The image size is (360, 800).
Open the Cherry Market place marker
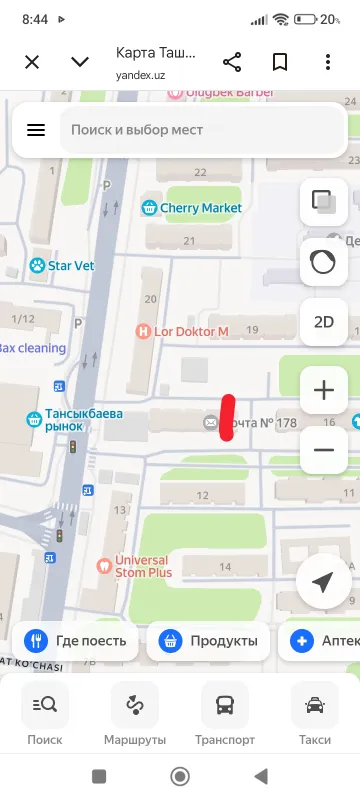192,208
